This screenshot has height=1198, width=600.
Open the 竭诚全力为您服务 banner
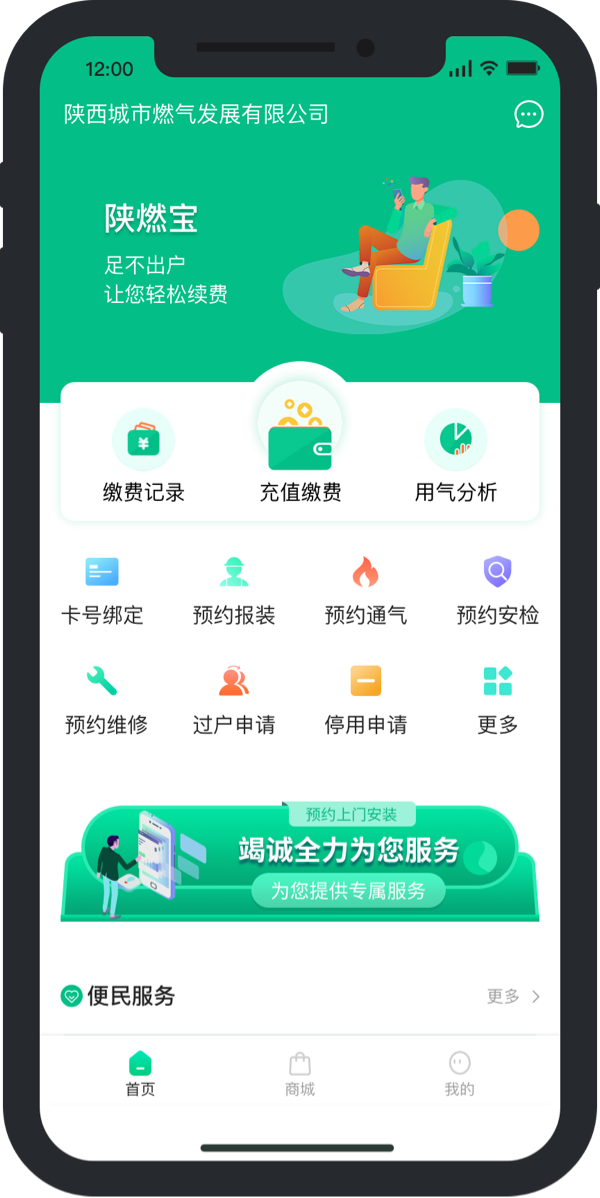300,862
